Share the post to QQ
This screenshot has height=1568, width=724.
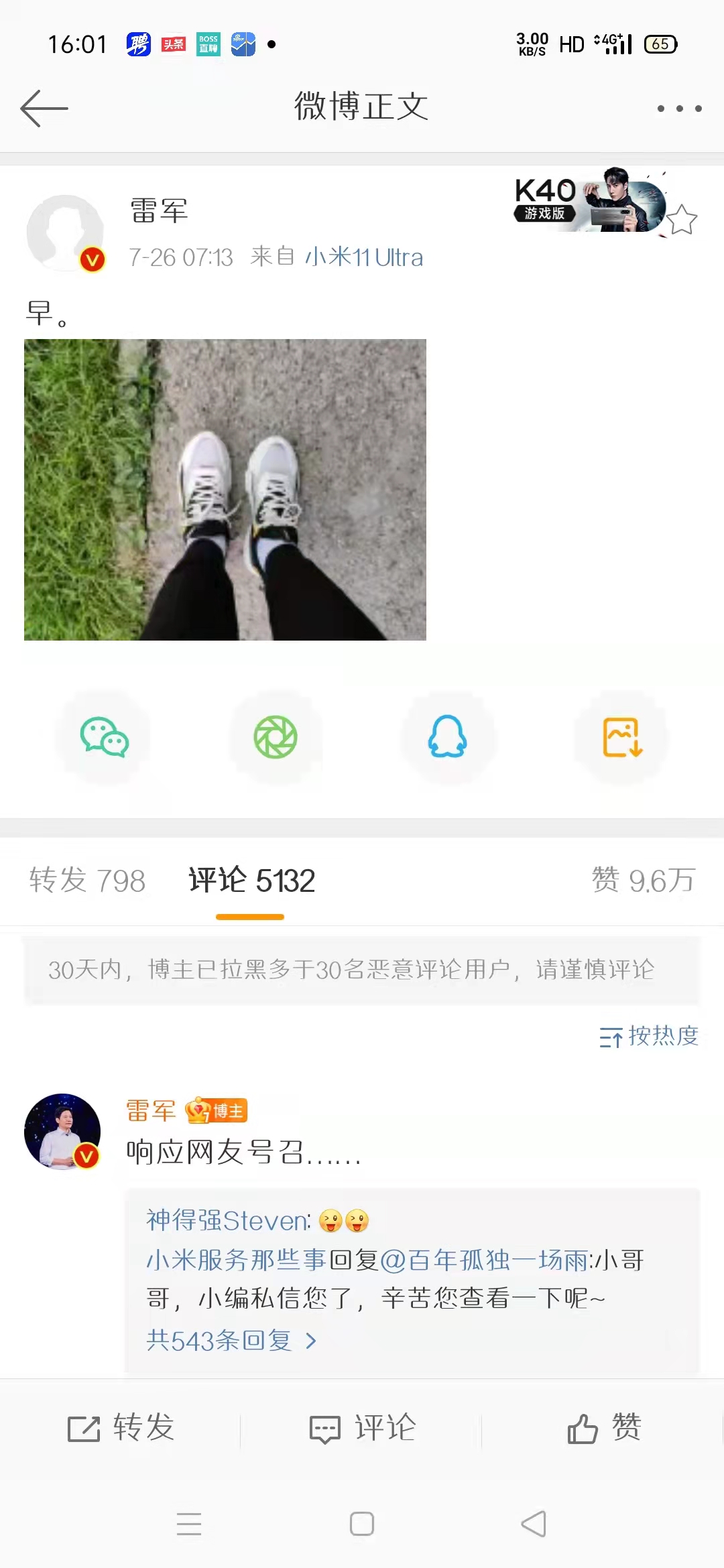(x=448, y=737)
